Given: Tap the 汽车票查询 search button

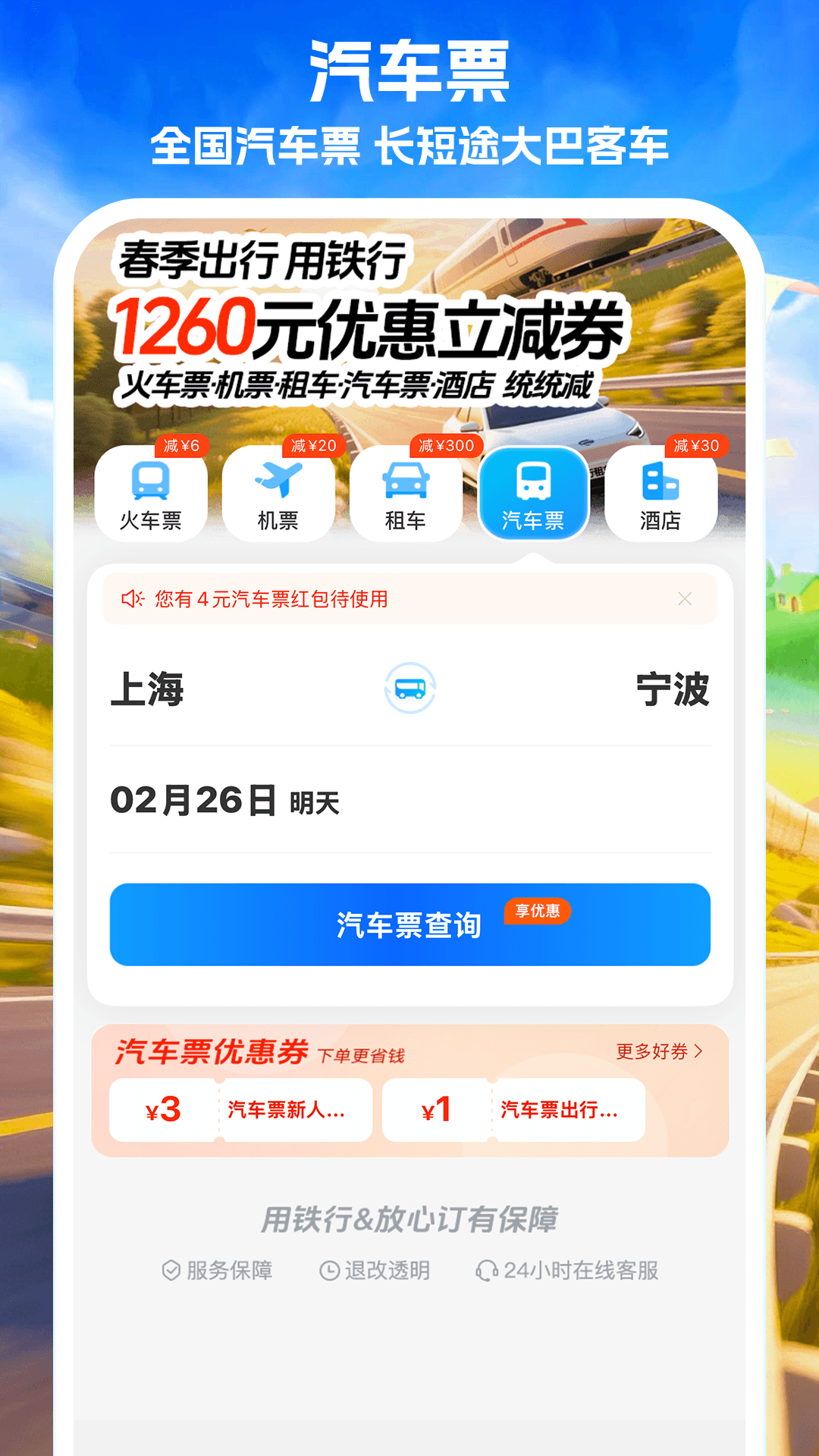Looking at the screenshot, I should [409, 925].
